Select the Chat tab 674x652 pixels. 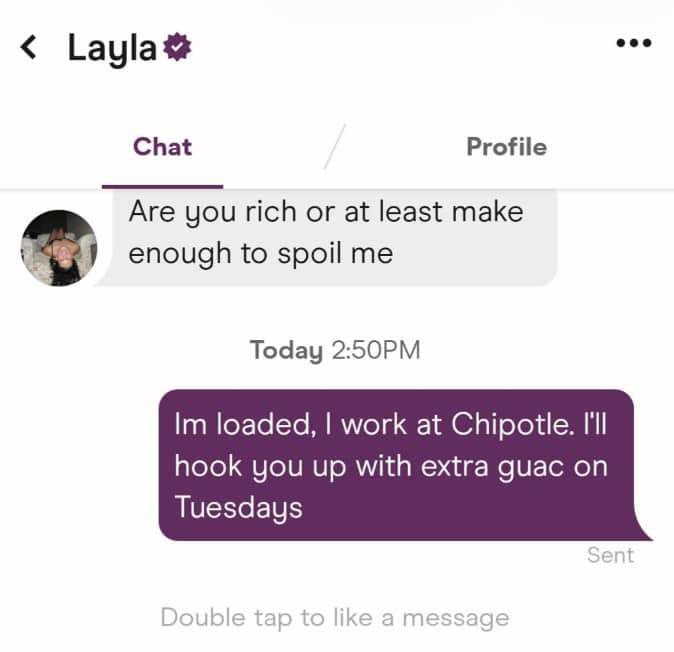(162, 147)
